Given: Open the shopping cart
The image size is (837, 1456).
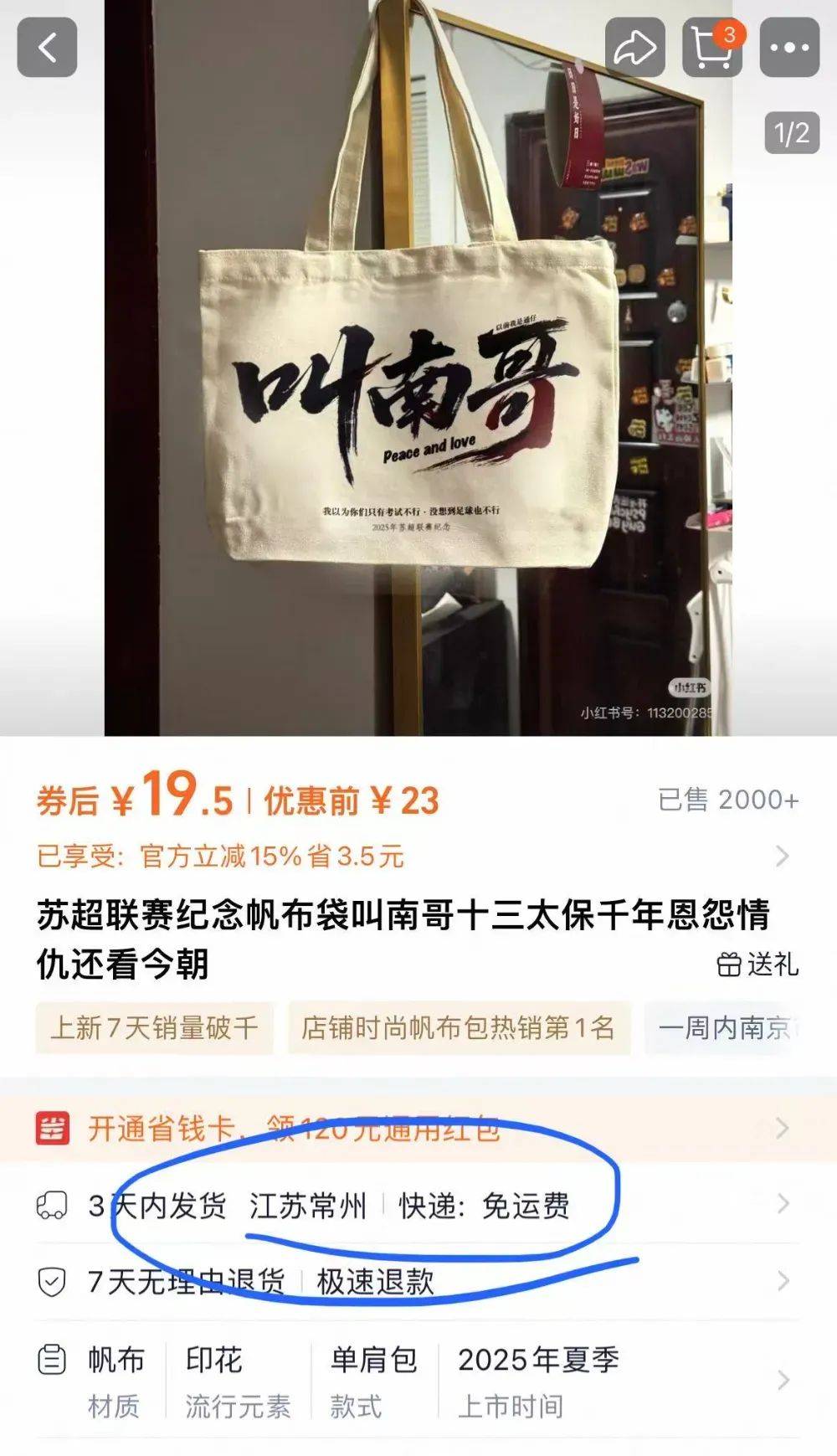Looking at the screenshot, I should click(x=711, y=48).
